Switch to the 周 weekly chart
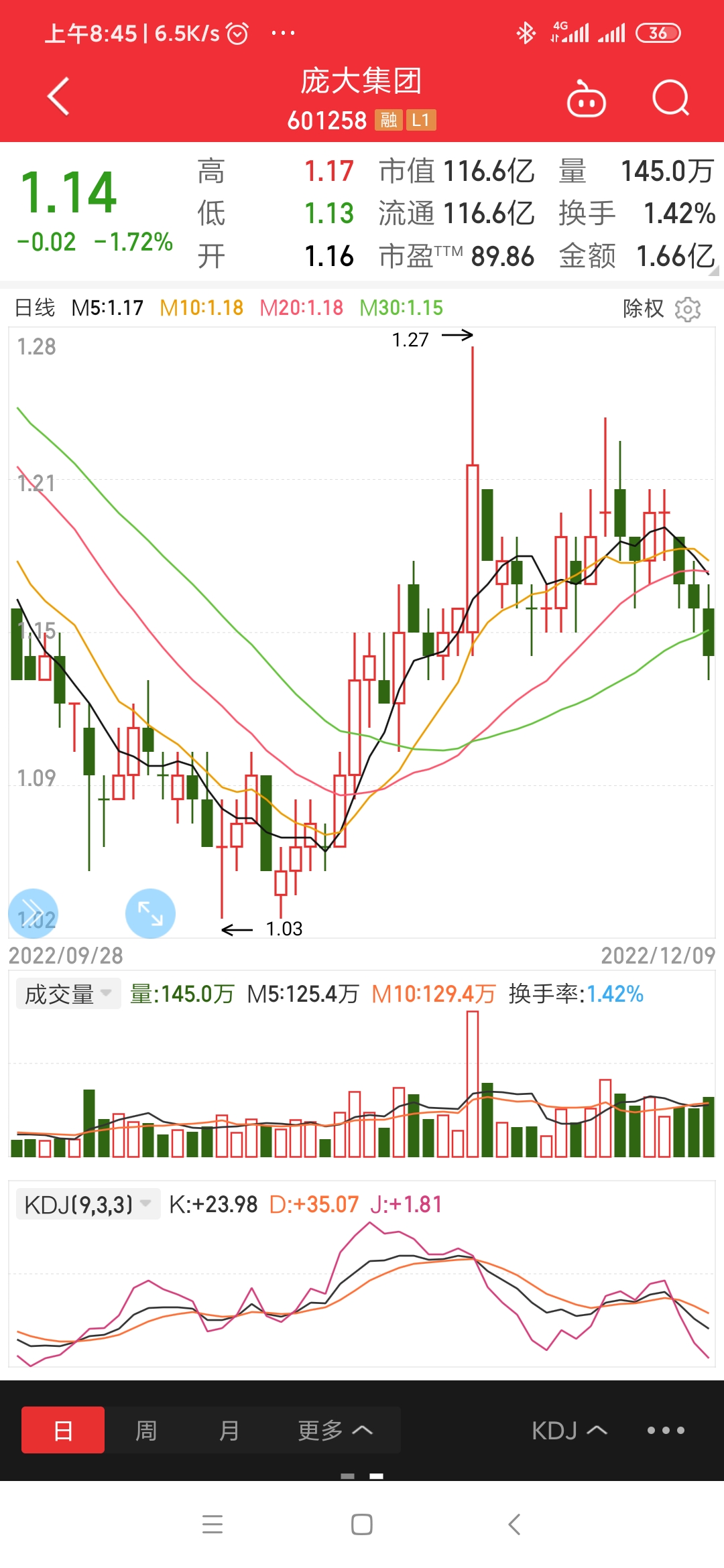724x1568 pixels. pos(146,1430)
